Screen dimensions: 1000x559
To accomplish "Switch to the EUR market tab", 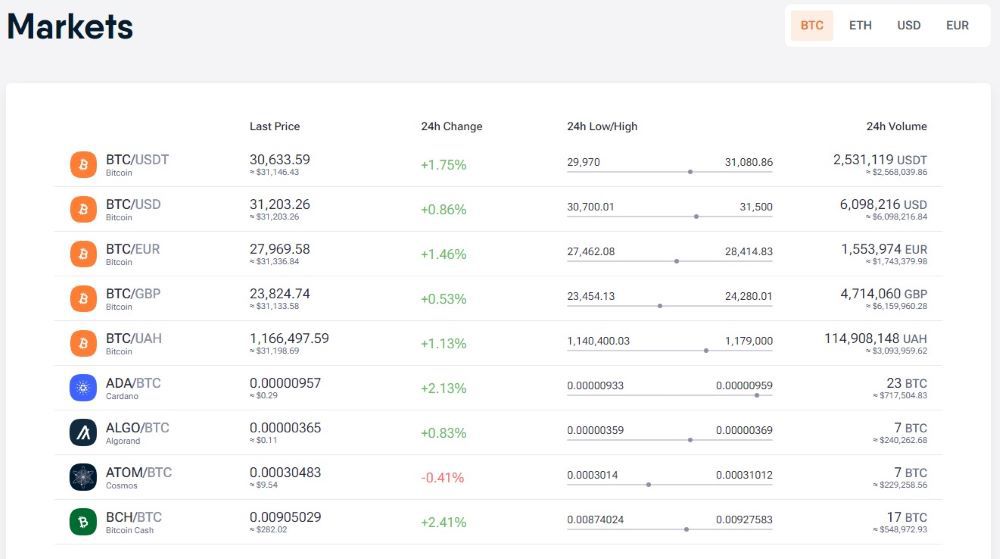I will 957,25.
